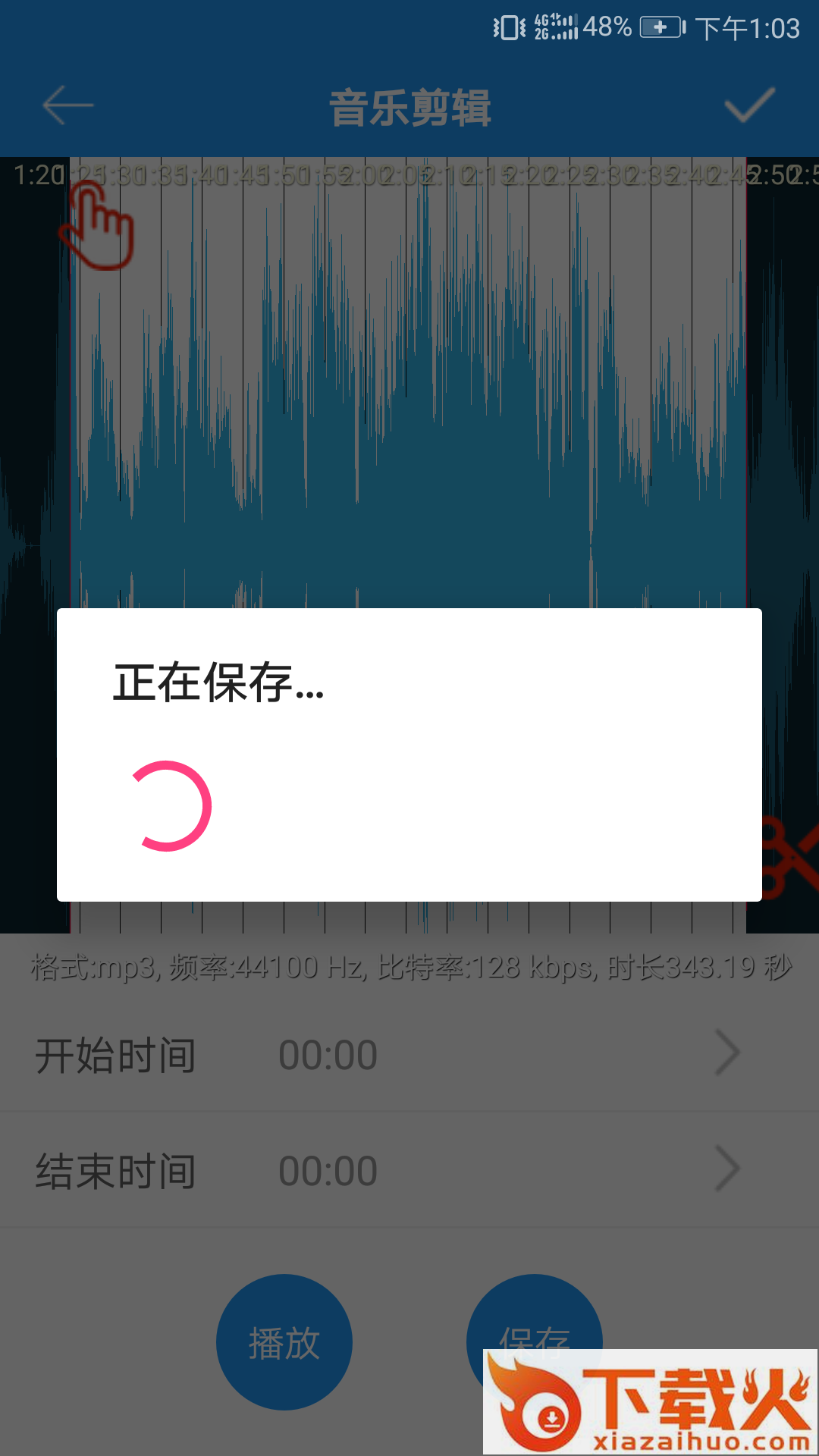Image resolution: width=819 pixels, height=1456 pixels.
Task: Go back using the top-left arrow
Action: point(67,105)
